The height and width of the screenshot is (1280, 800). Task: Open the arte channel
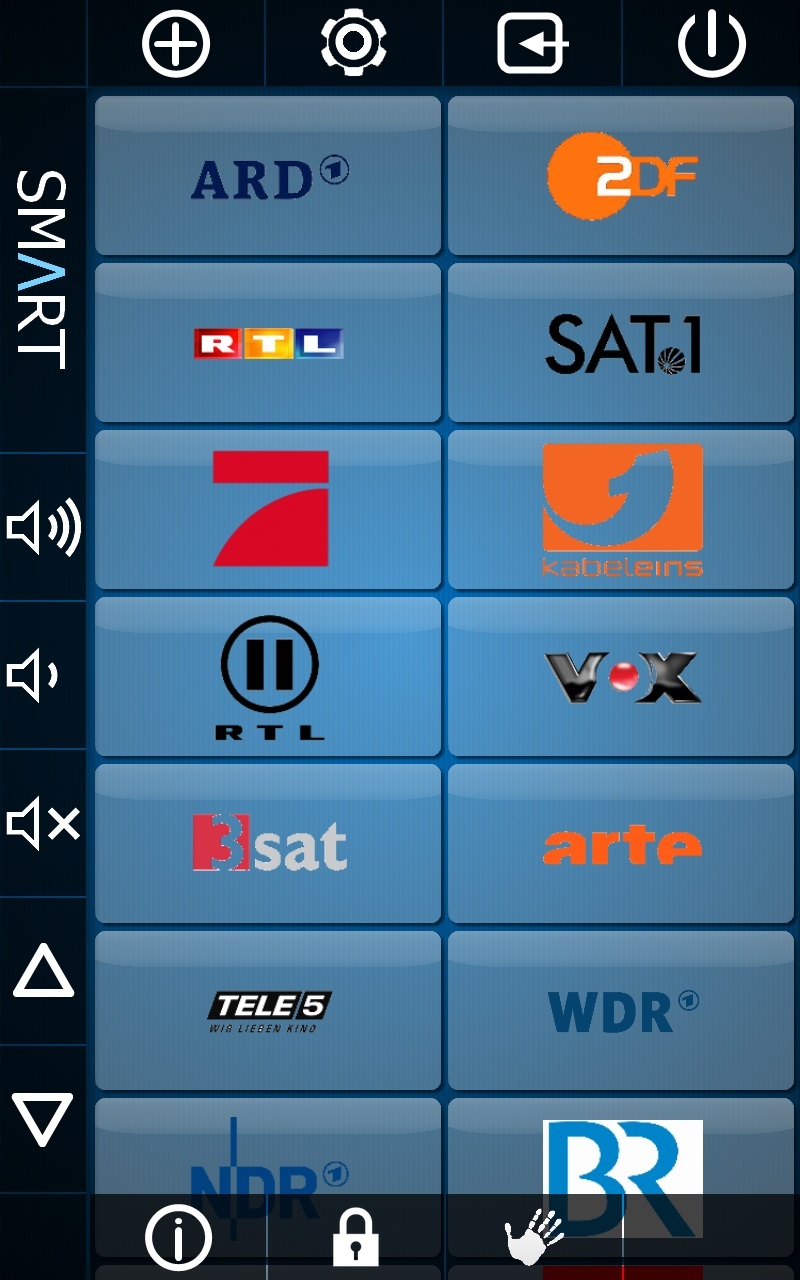click(622, 844)
